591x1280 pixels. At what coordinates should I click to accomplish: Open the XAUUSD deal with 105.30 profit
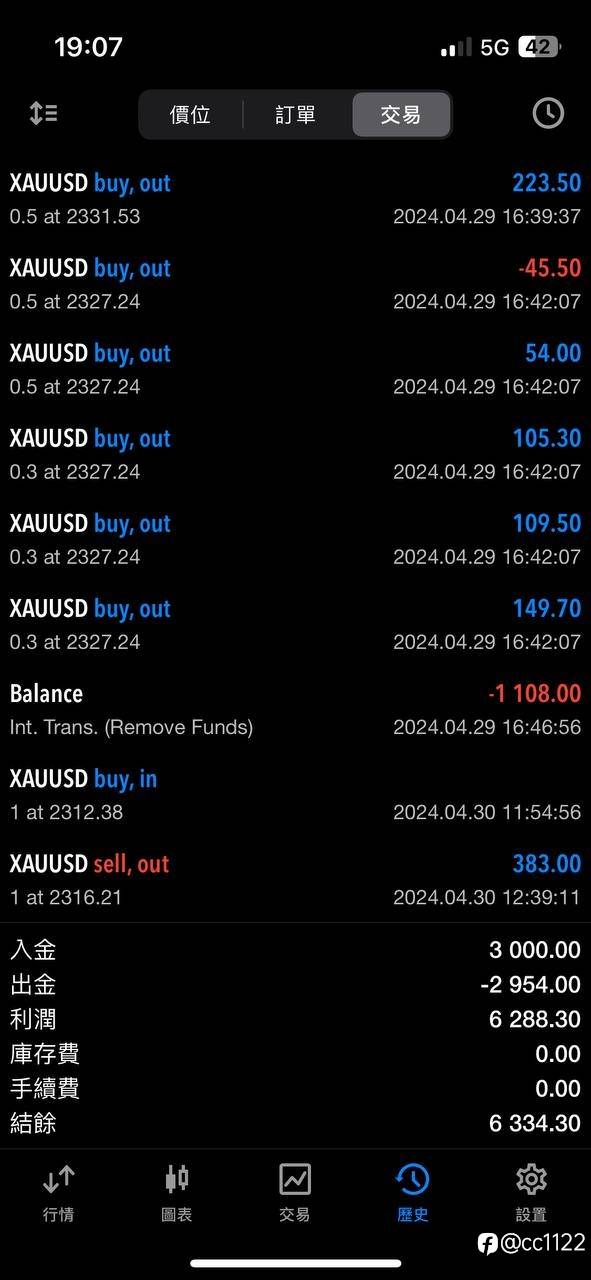click(x=295, y=454)
